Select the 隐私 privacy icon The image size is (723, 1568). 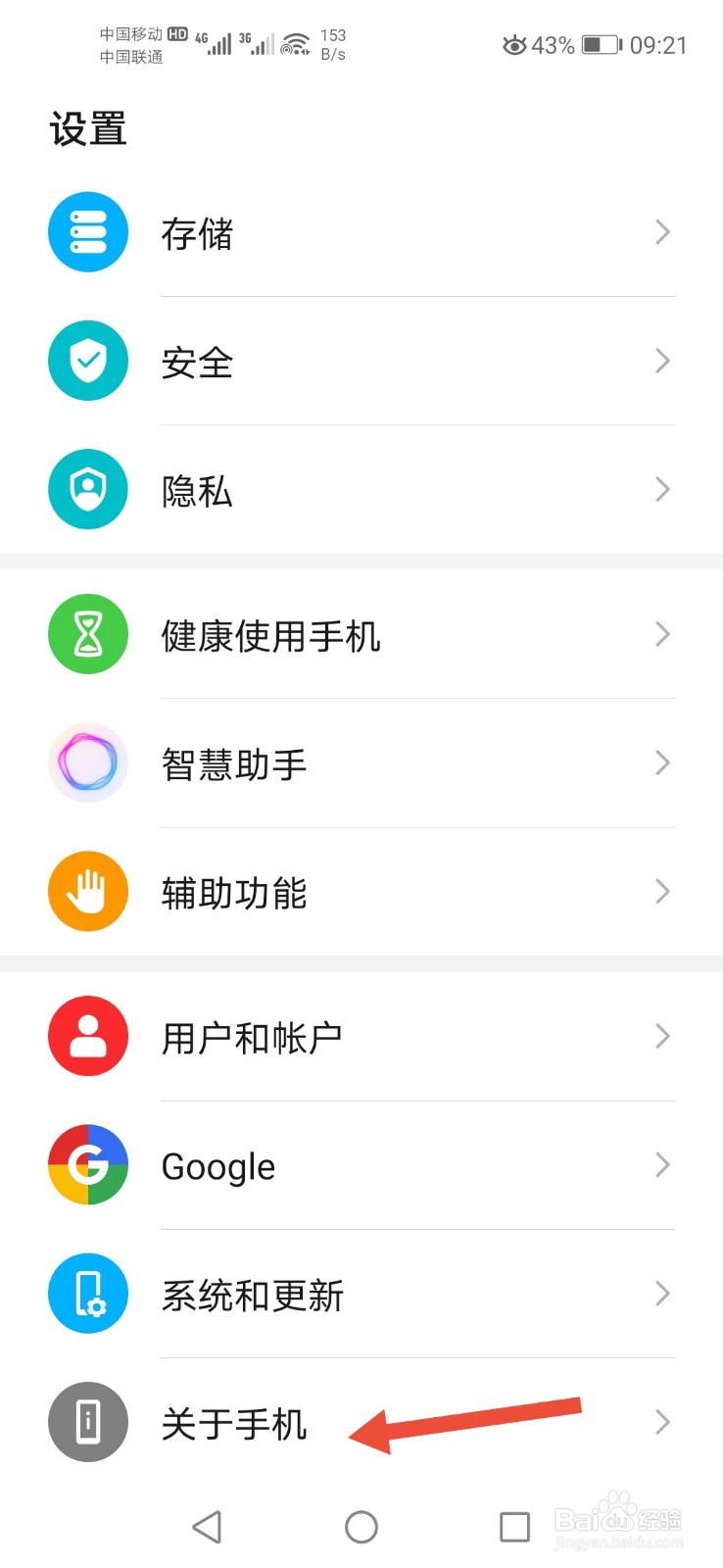coord(88,489)
